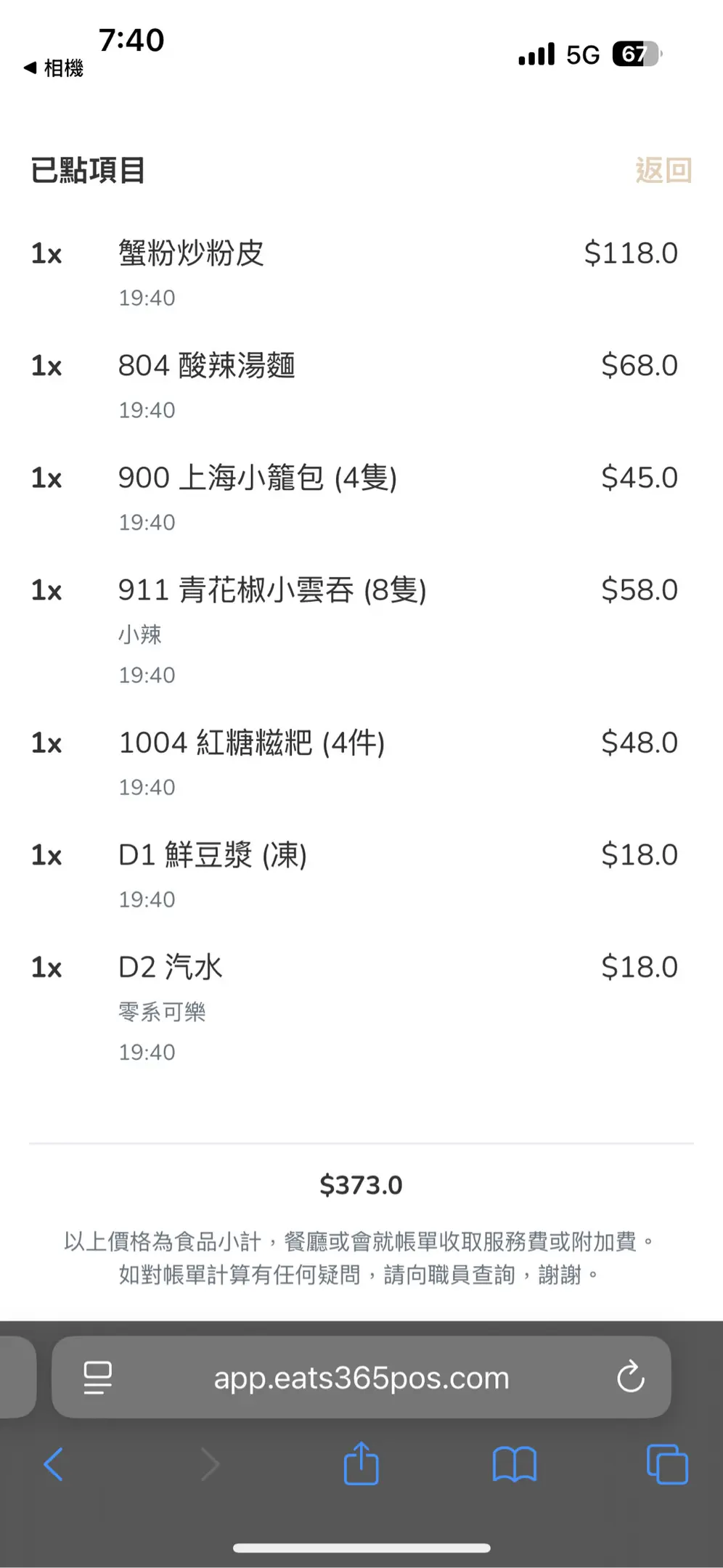Go back with Safari's back arrow
This screenshot has width=723, height=1568.
coord(54,1464)
